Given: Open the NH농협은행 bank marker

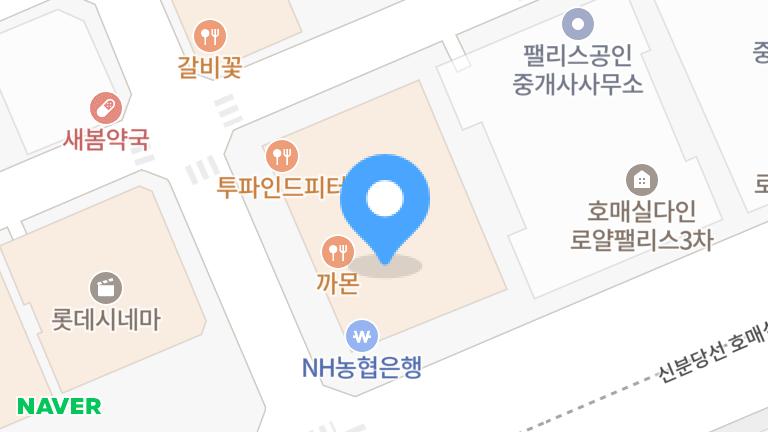Looking at the screenshot, I should 361,336.
